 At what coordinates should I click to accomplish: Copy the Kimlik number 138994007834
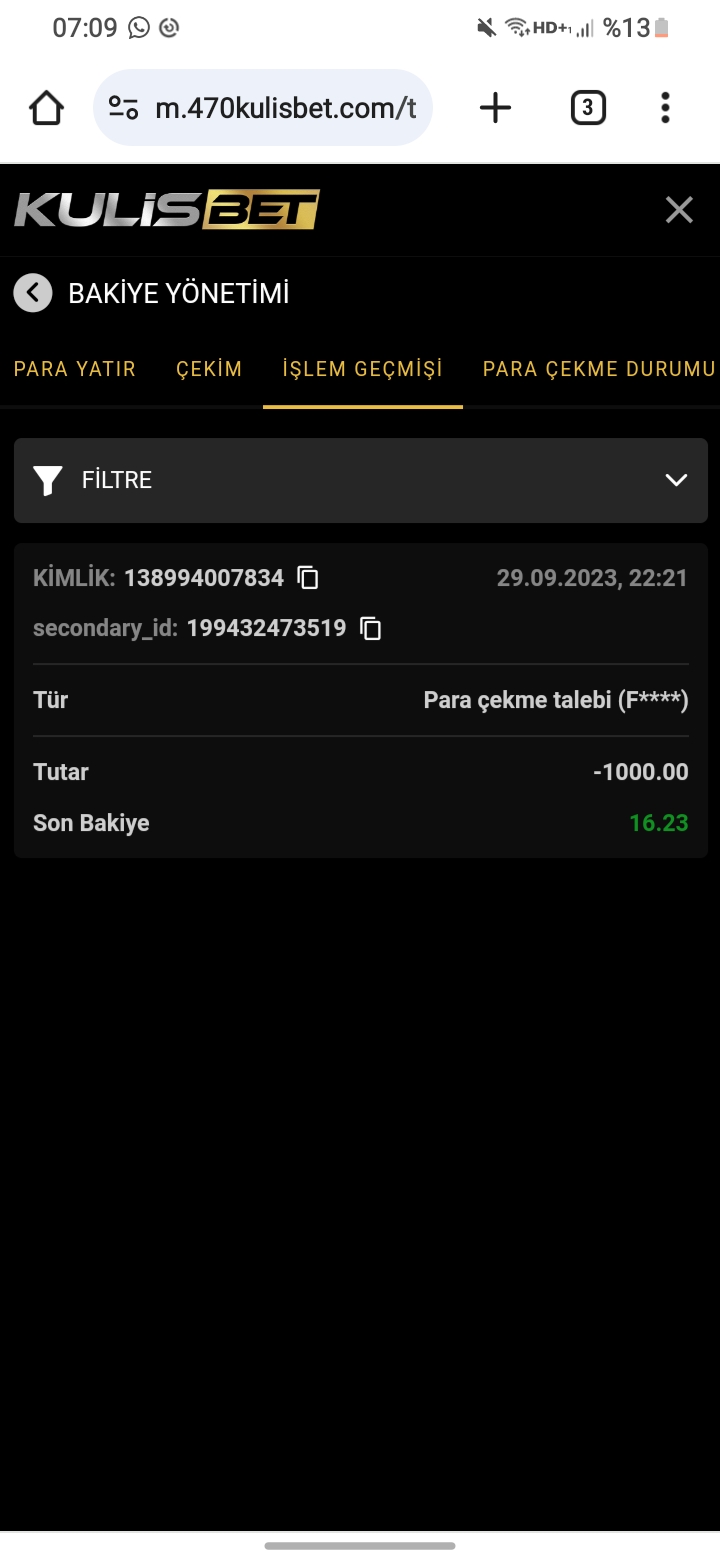[308, 578]
